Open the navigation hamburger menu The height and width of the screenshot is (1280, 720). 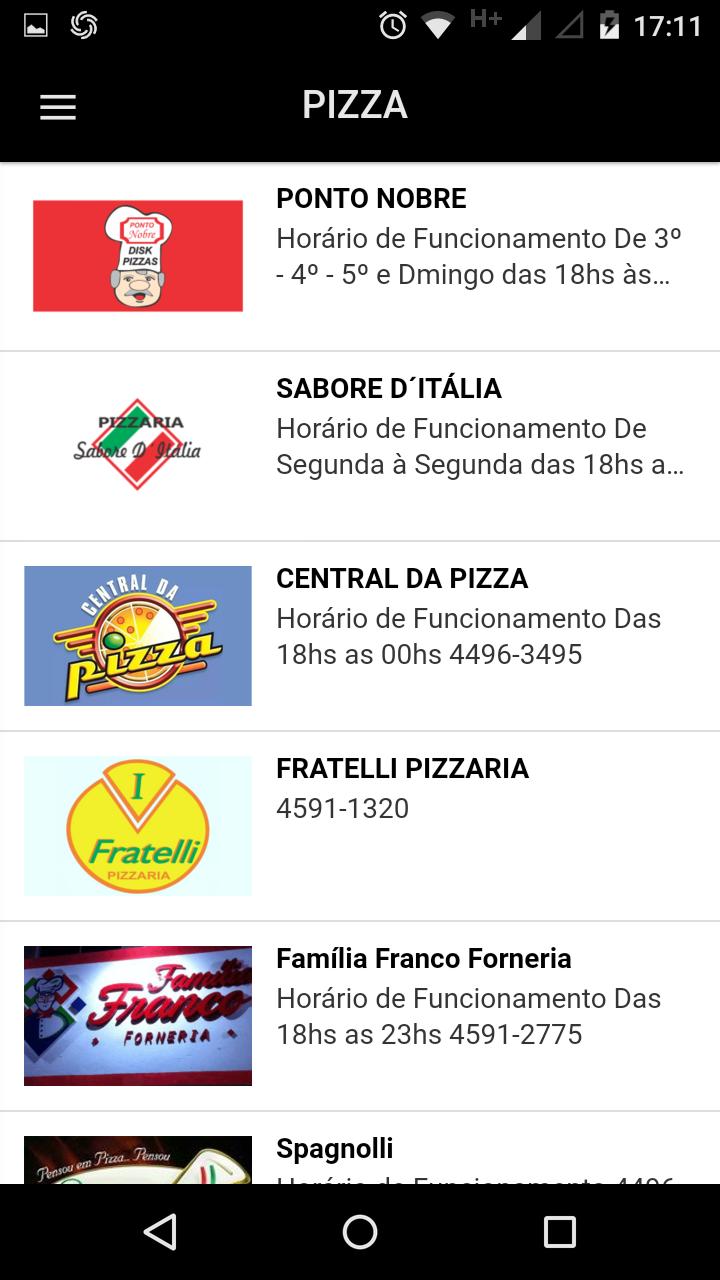click(x=57, y=106)
